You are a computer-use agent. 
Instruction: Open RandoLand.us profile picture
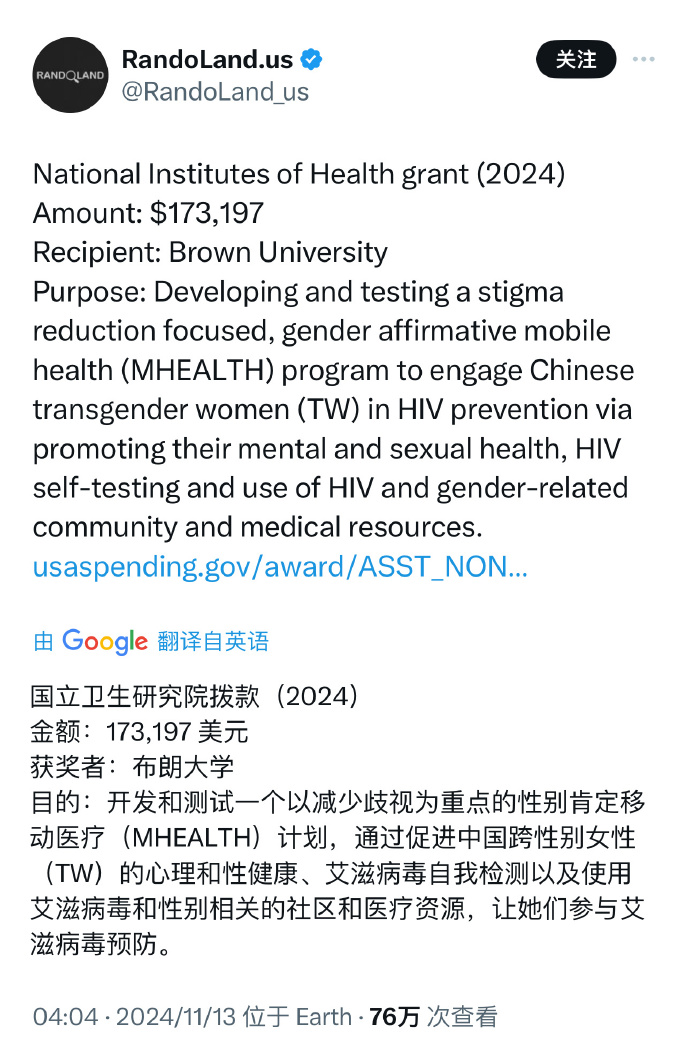pos(70,75)
